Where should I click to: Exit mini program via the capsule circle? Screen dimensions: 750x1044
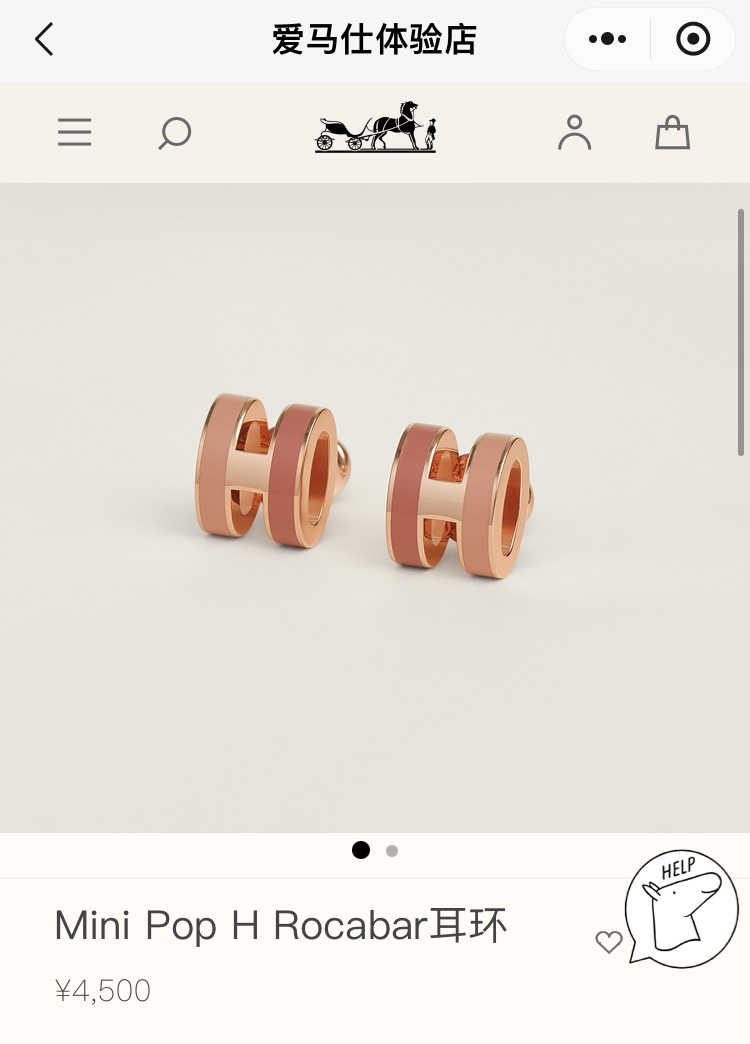[x=691, y=38]
